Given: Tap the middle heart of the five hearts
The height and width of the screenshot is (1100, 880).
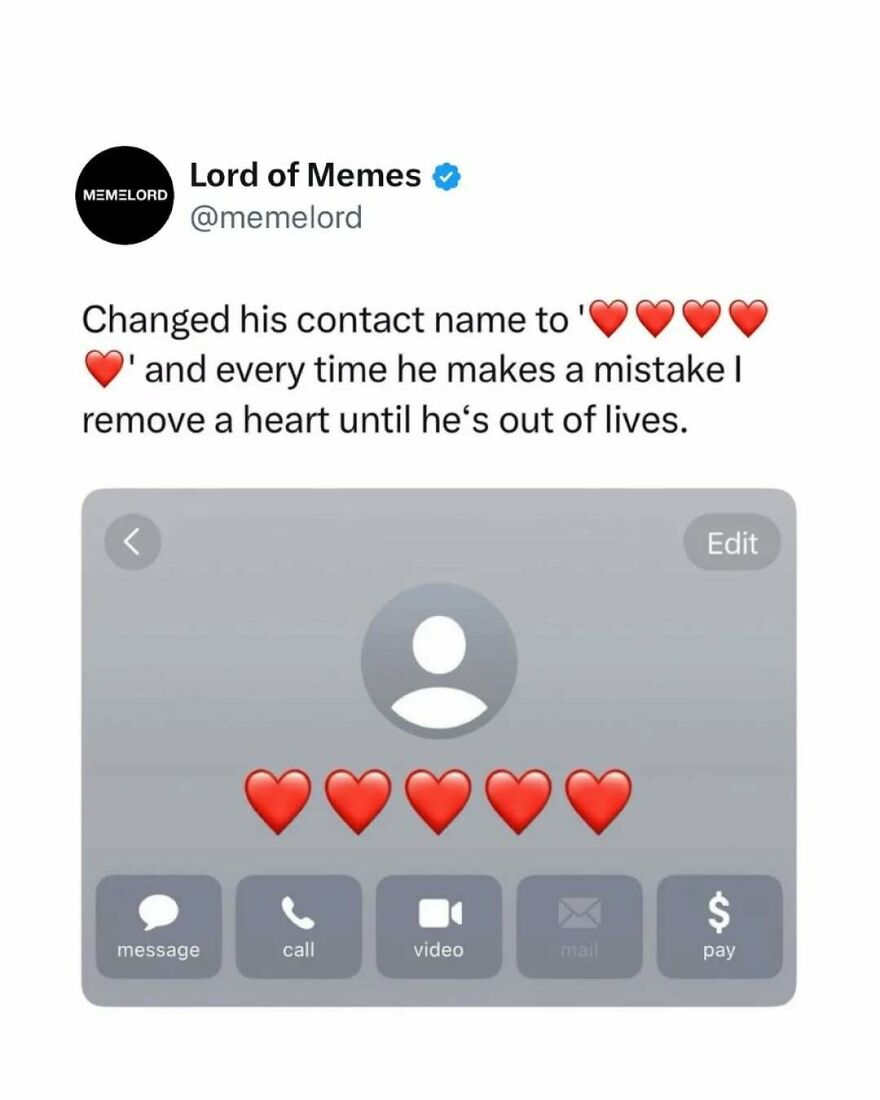Looking at the screenshot, I should [438, 800].
